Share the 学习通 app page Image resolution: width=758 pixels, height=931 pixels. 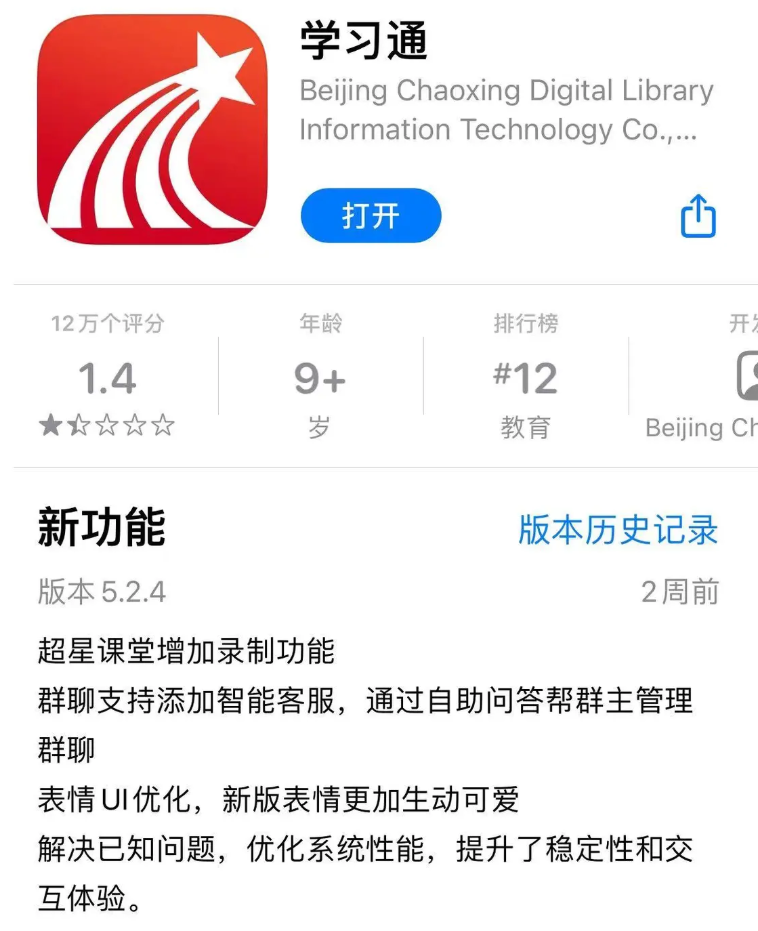698,216
